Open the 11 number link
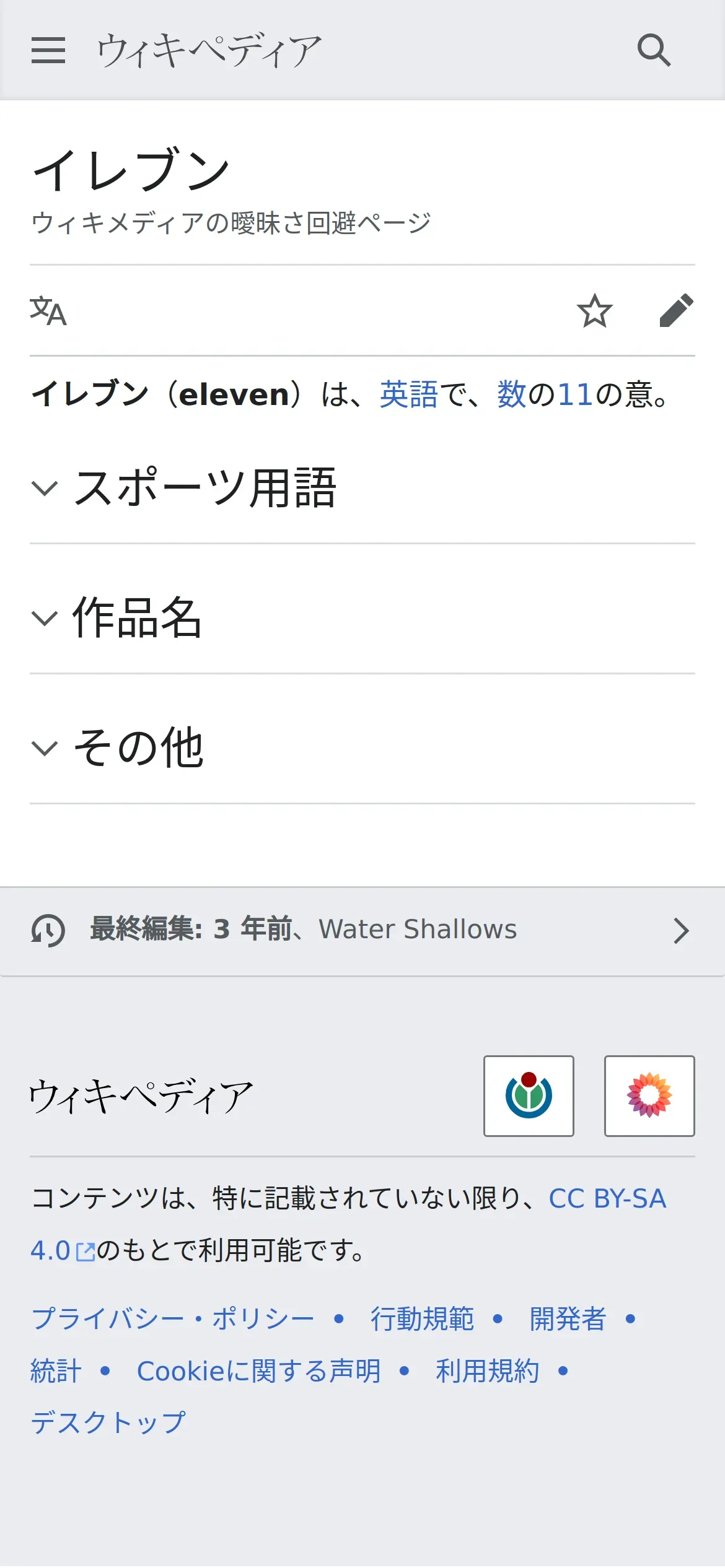The image size is (725, 1568). click(x=575, y=394)
